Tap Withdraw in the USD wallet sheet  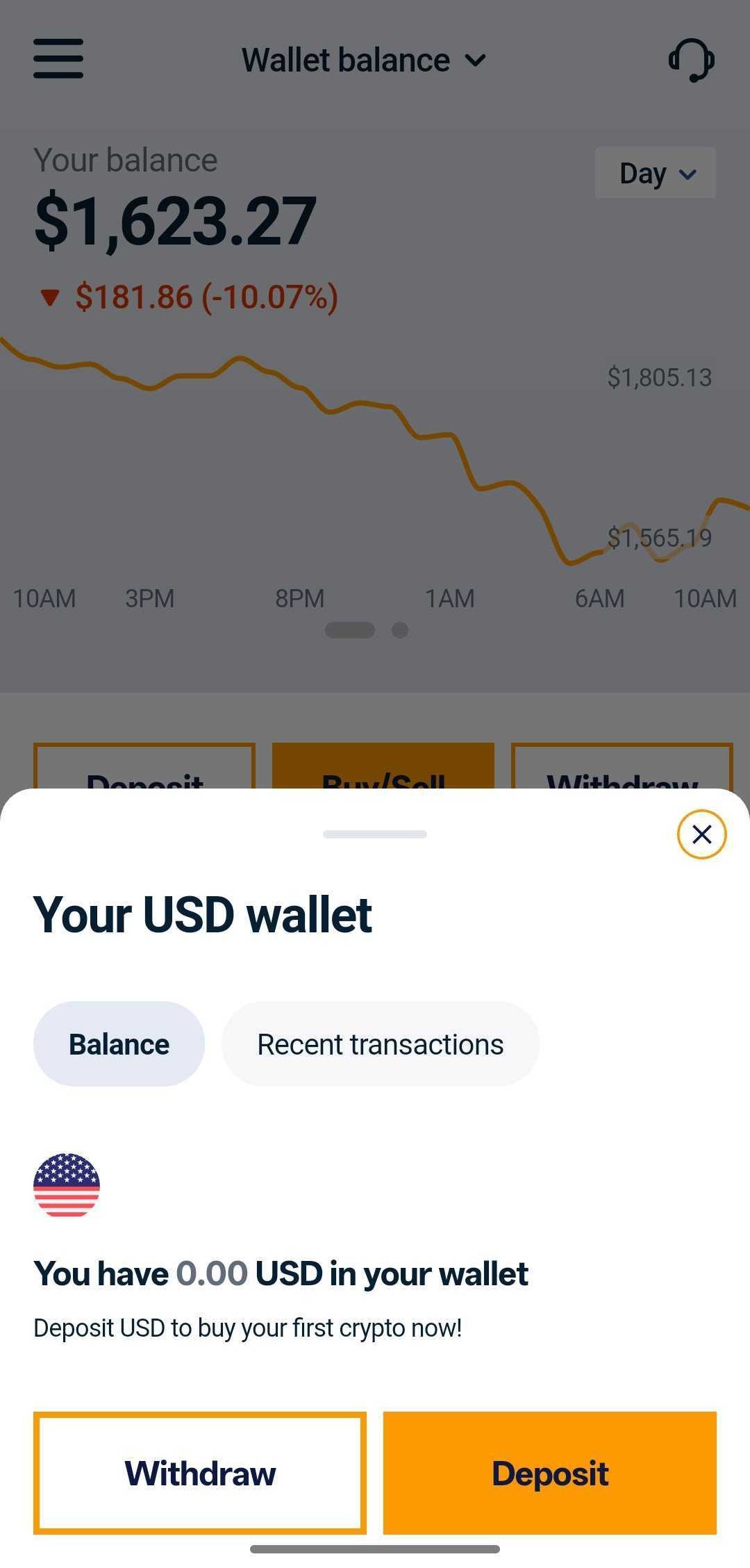(x=200, y=1473)
